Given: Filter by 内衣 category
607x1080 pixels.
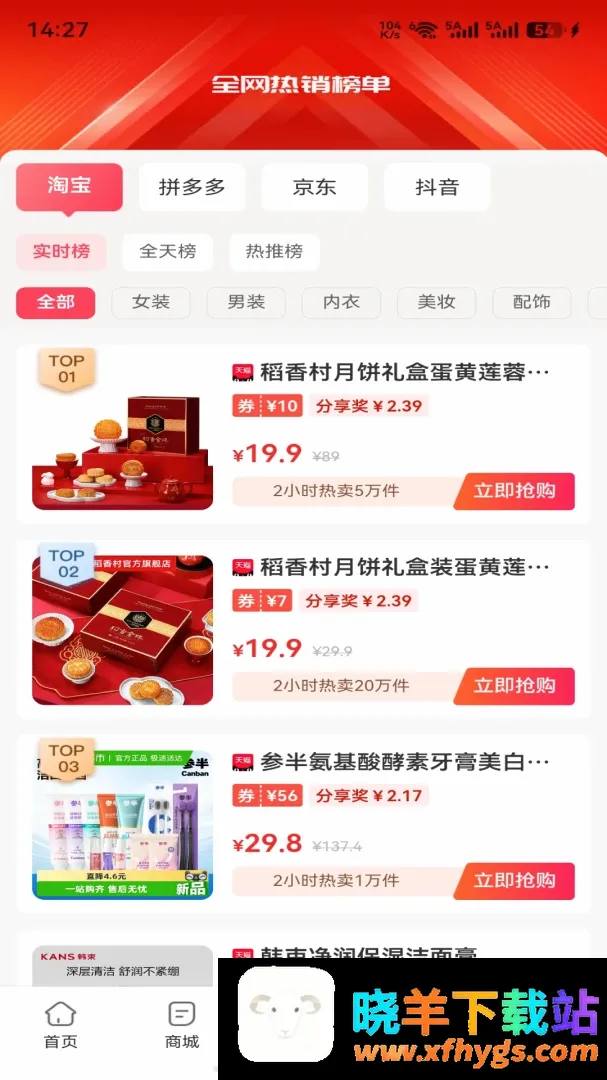Looking at the screenshot, I should tap(341, 302).
